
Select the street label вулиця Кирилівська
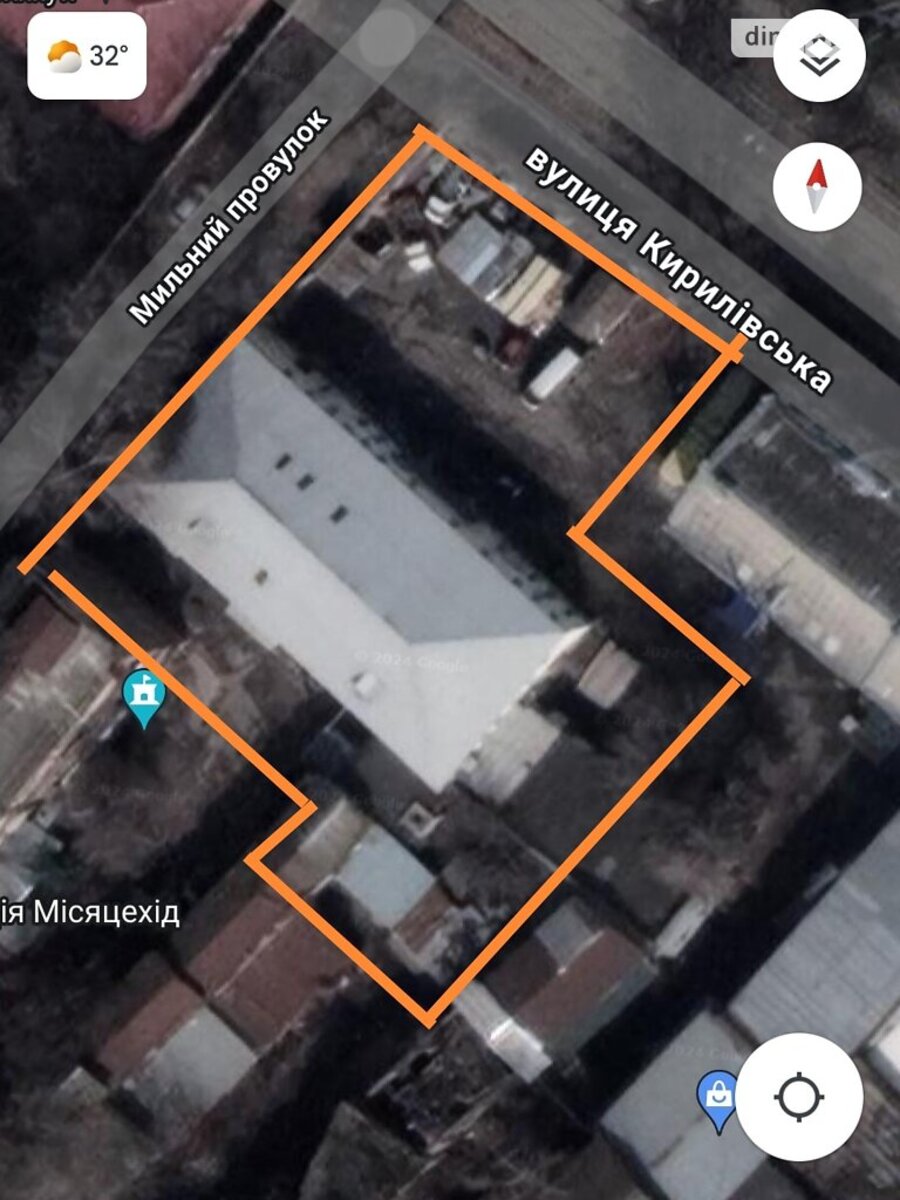click(x=675, y=268)
